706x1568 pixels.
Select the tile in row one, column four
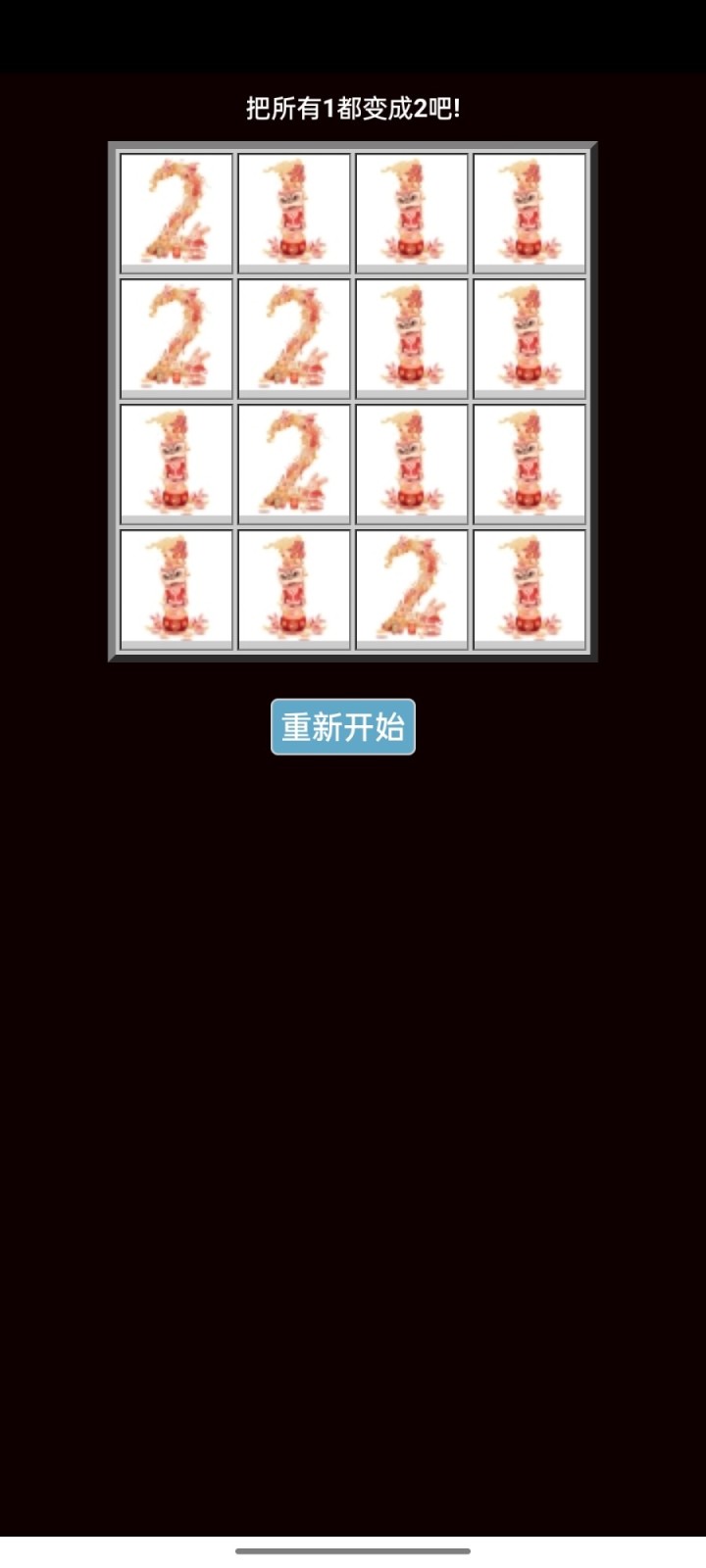pos(529,213)
